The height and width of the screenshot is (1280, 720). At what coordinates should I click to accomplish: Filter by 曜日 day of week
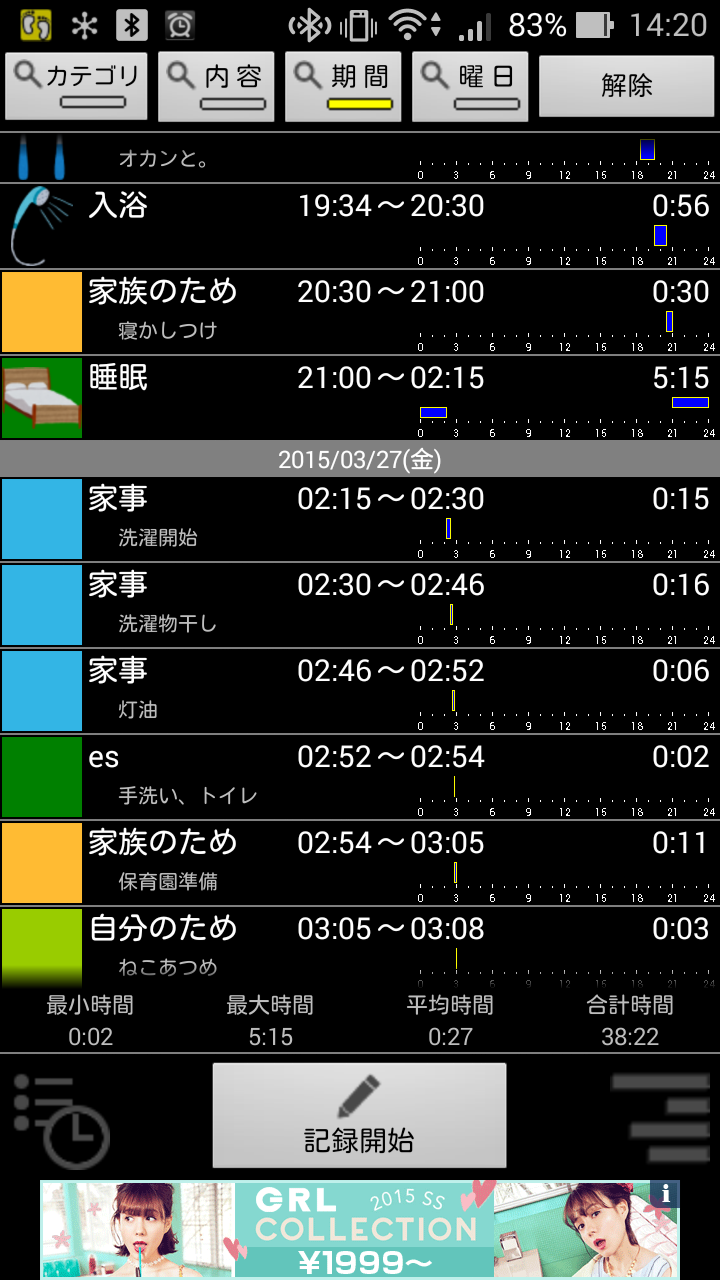coord(470,86)
